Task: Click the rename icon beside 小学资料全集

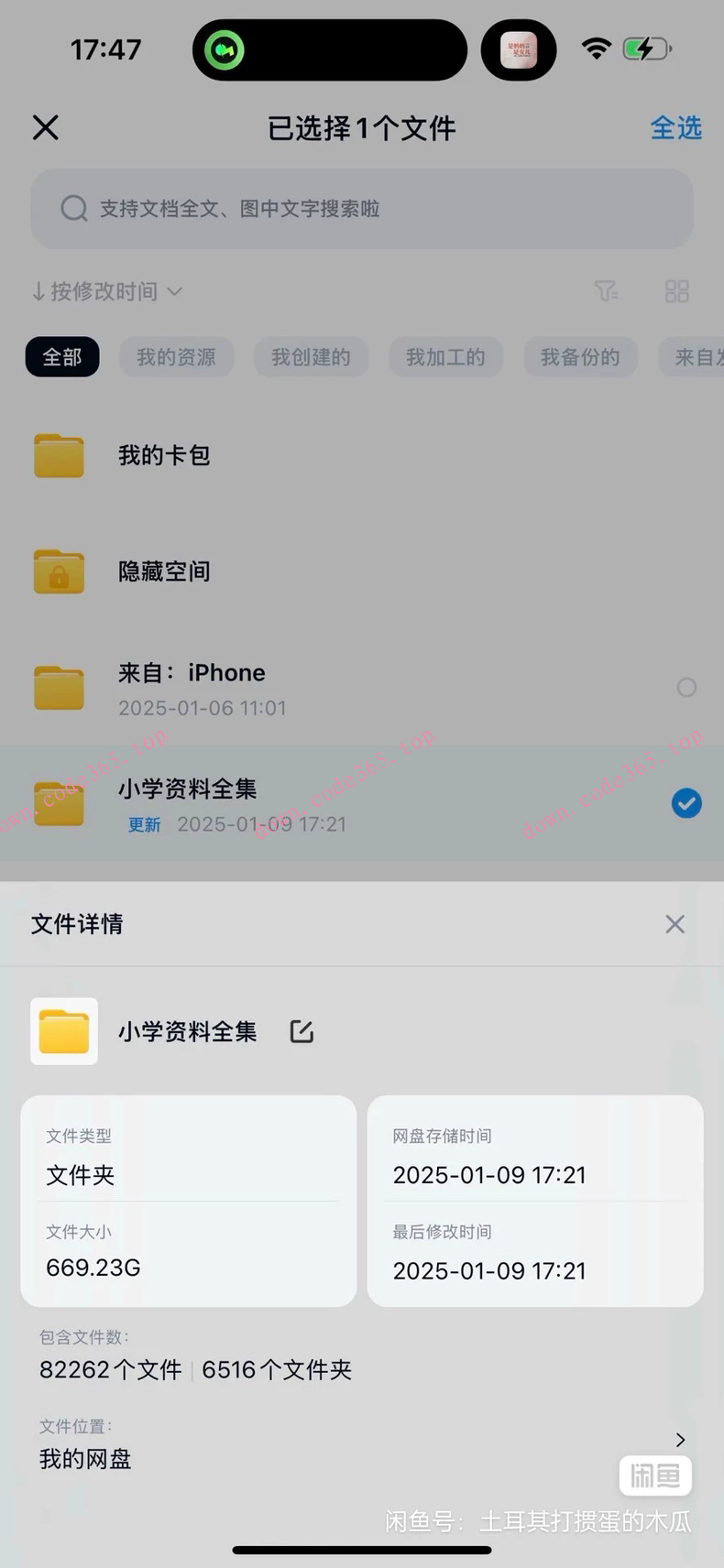Action: (x=301, y=1030)
